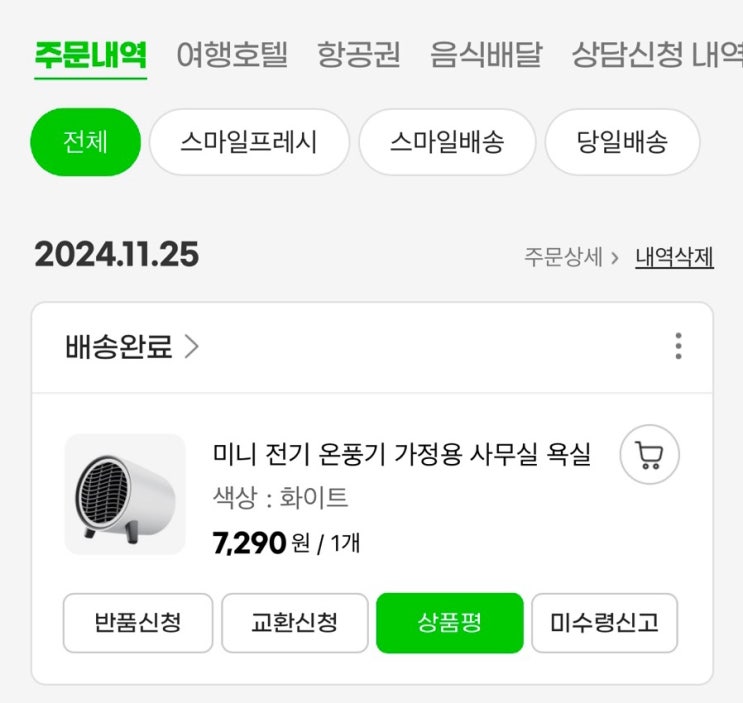Tap the 반품신청 button
Viewport: 743px width, 703px height.
[138, 623]
